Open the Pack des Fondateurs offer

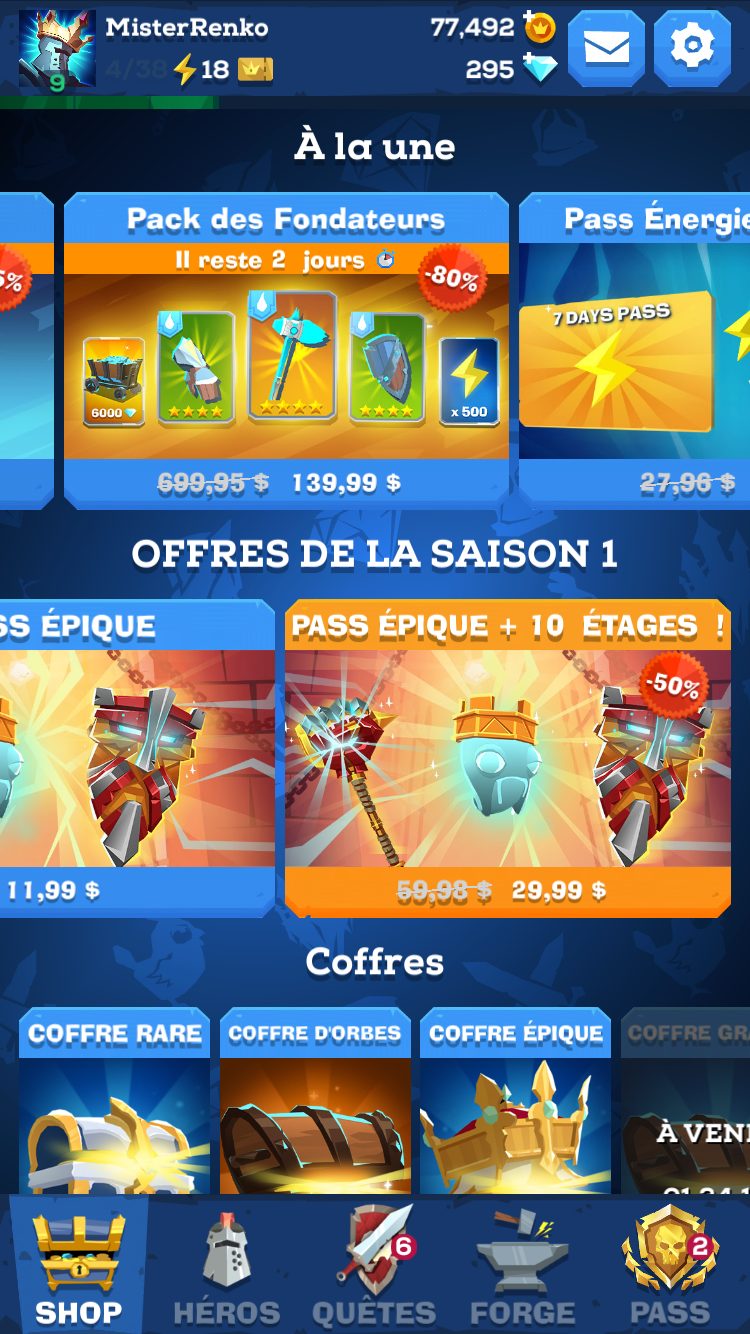pyautogui.click(x=286, y=350)
